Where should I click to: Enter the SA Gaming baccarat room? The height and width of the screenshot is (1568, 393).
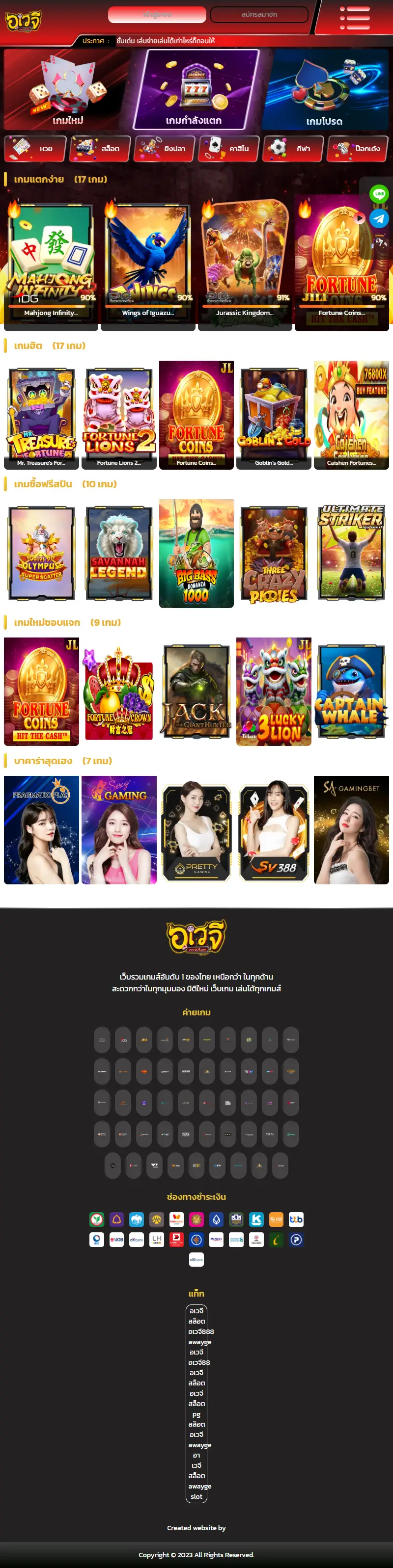click(351, 830)
